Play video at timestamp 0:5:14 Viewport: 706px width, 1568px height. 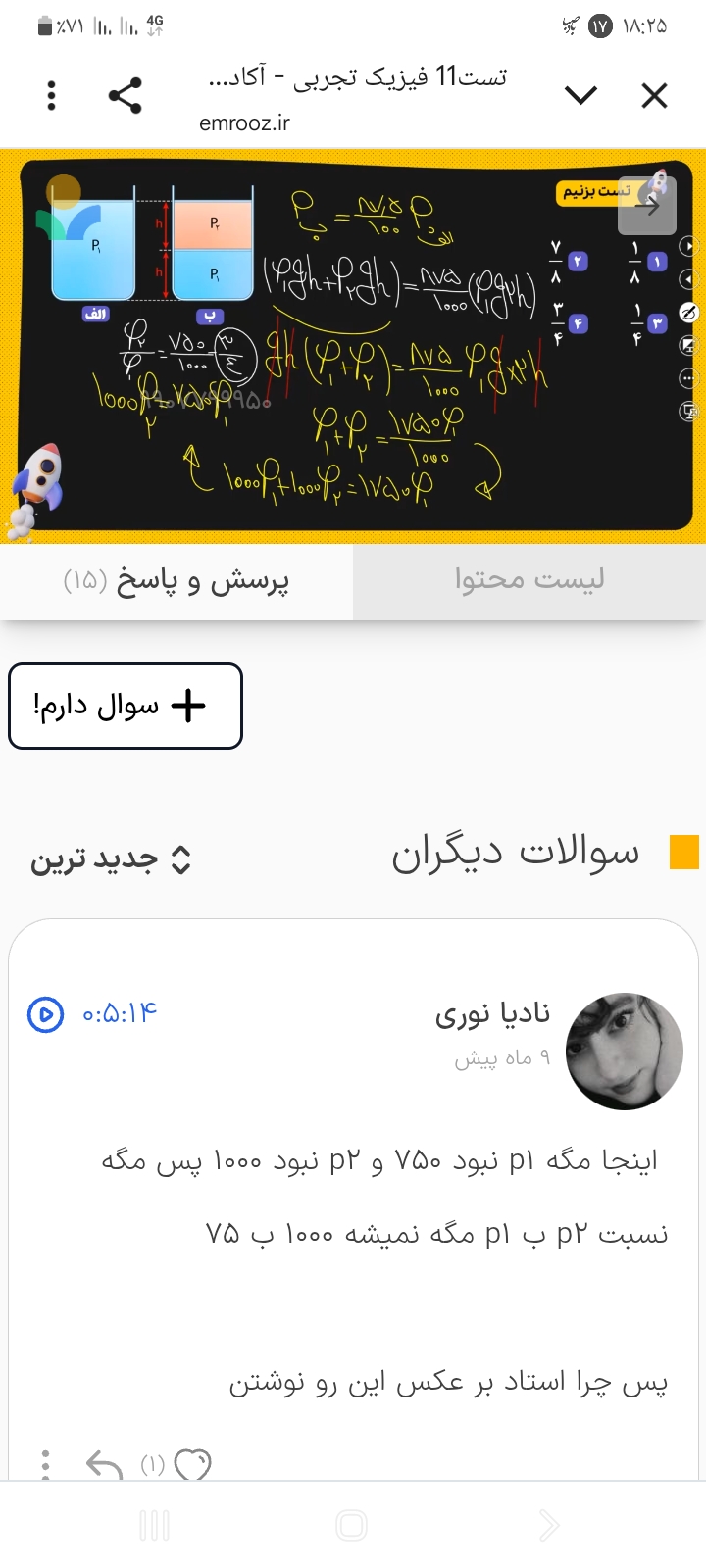46,1014
